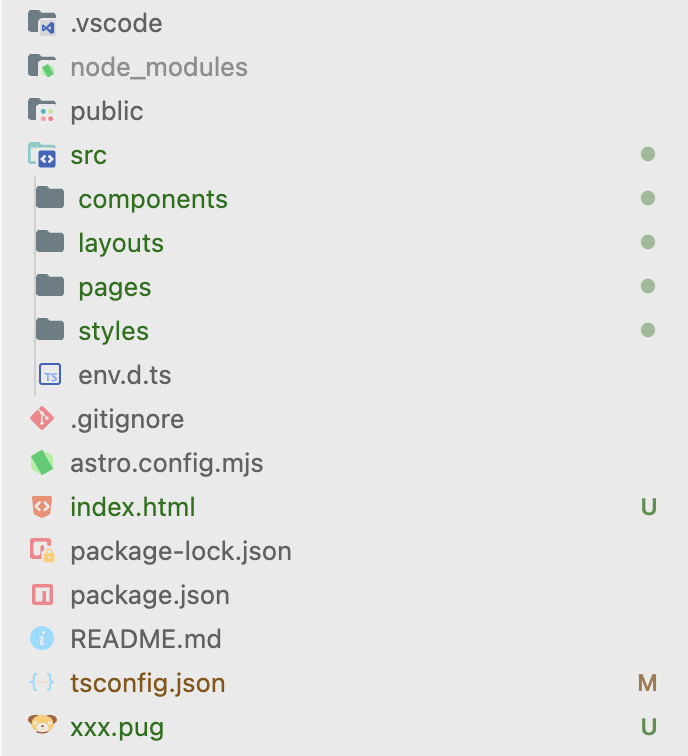Expand the pages folder

[x=114, y=287]
